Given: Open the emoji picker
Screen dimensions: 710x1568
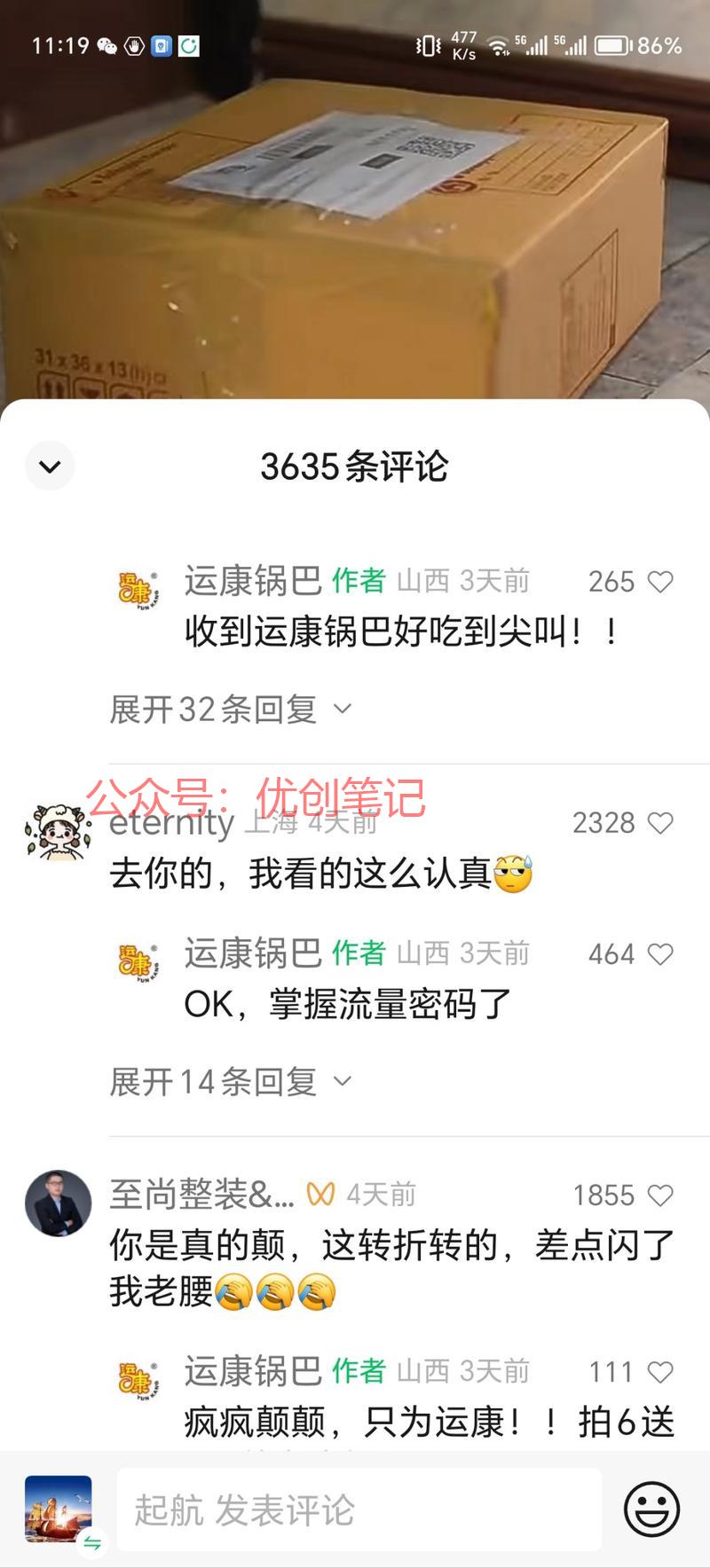Looking at the screenshot, I should pyautogui.click(x=652, y=1509).
